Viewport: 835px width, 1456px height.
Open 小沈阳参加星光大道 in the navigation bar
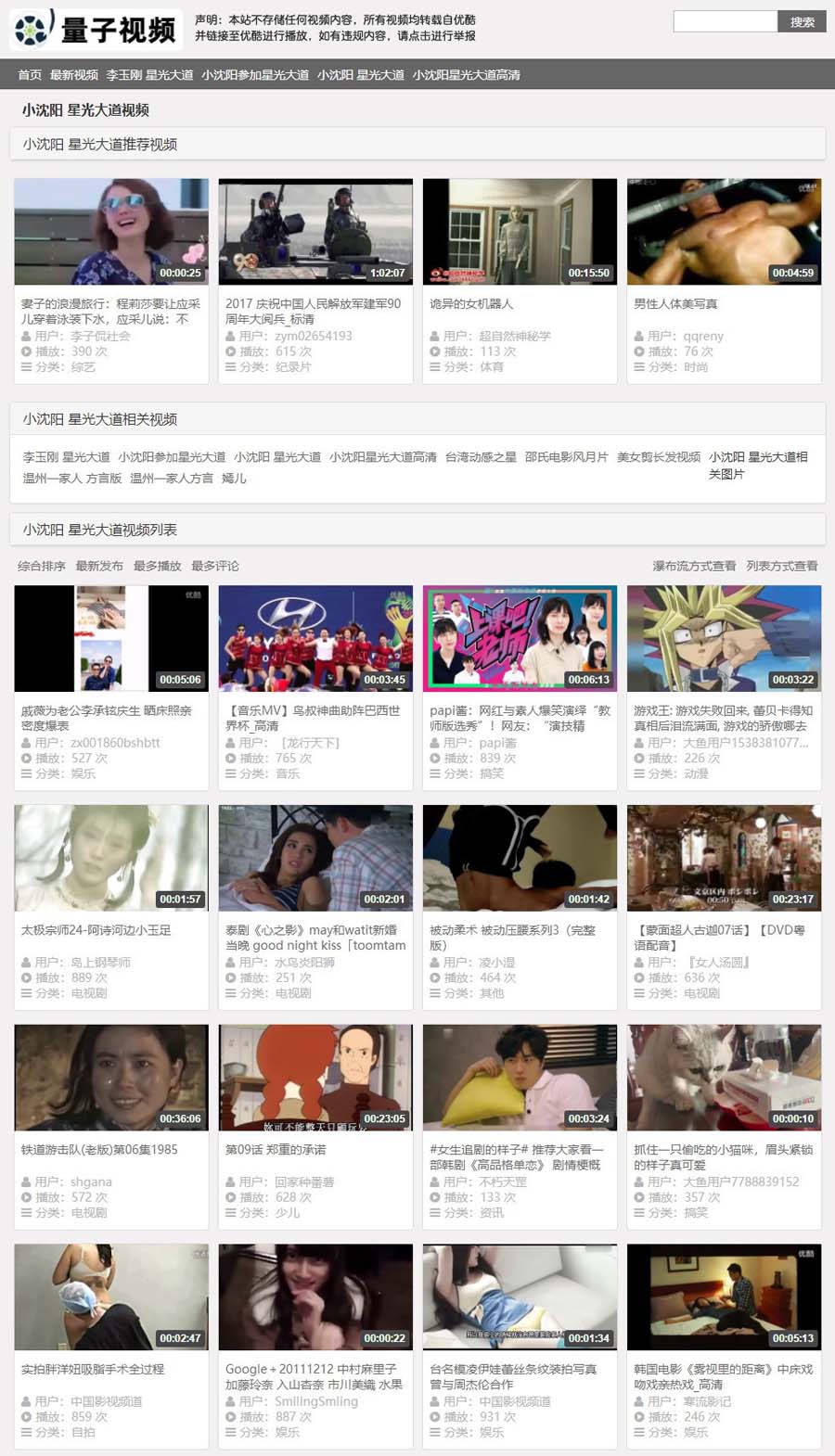click(255, 75)
